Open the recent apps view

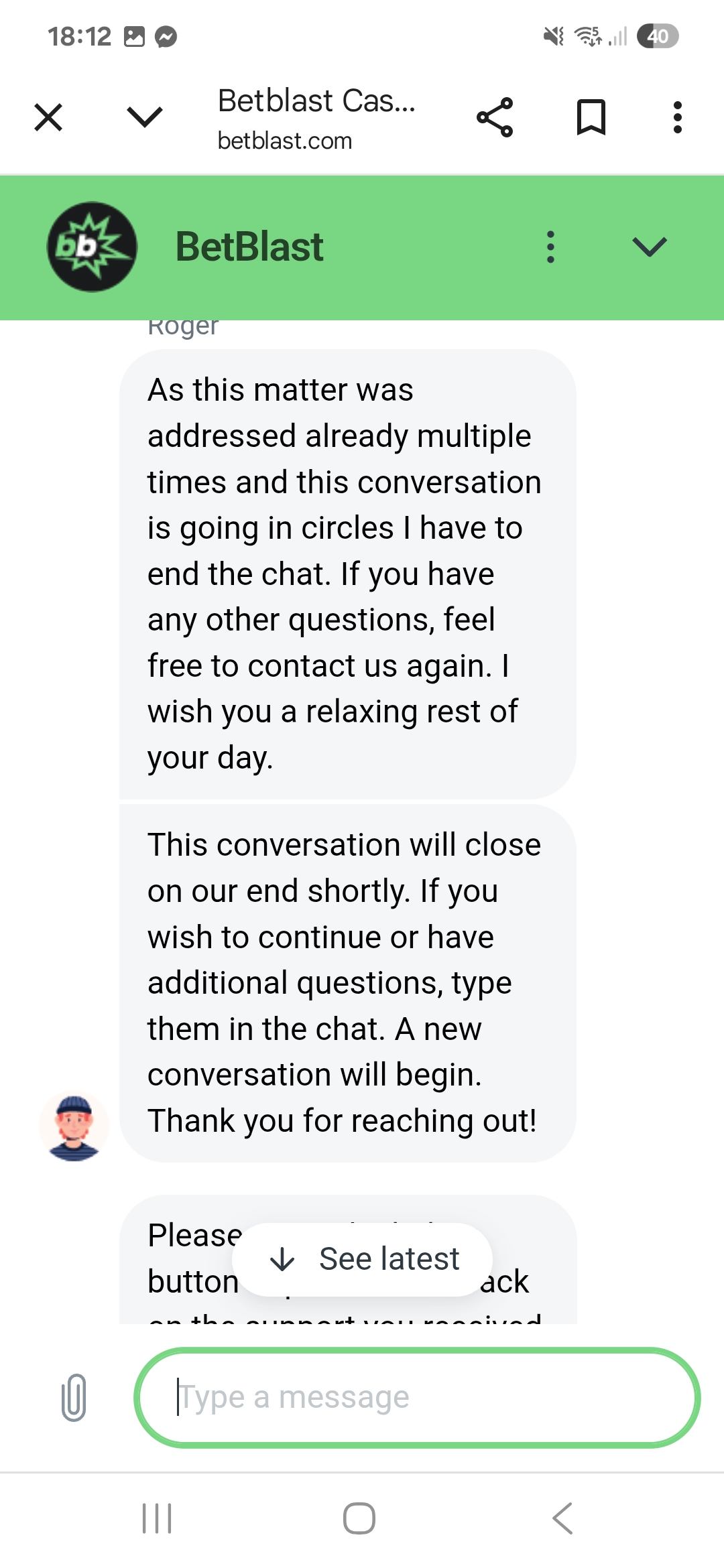157,1518
